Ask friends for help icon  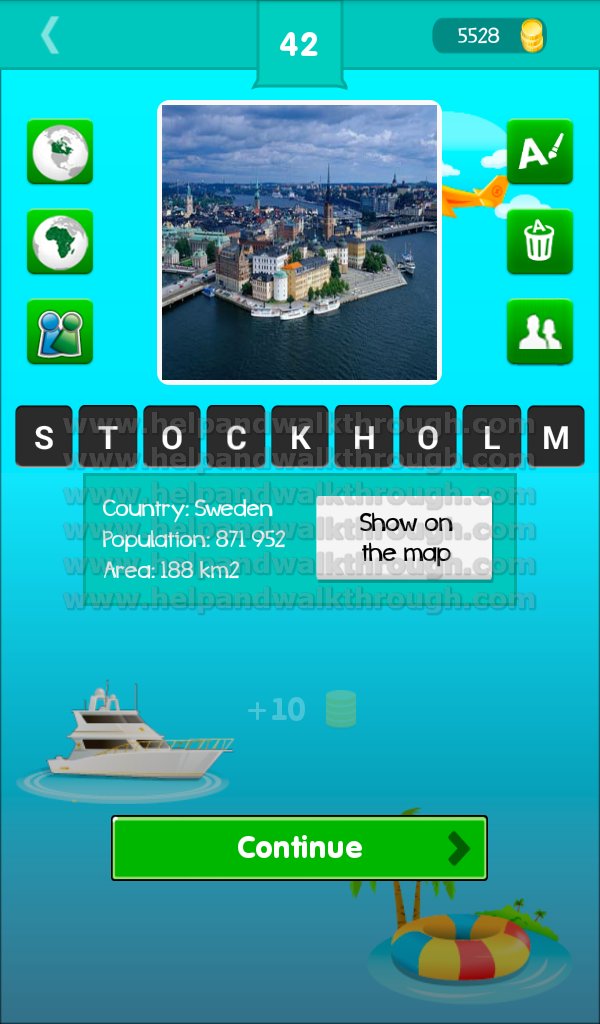(540, 332)
